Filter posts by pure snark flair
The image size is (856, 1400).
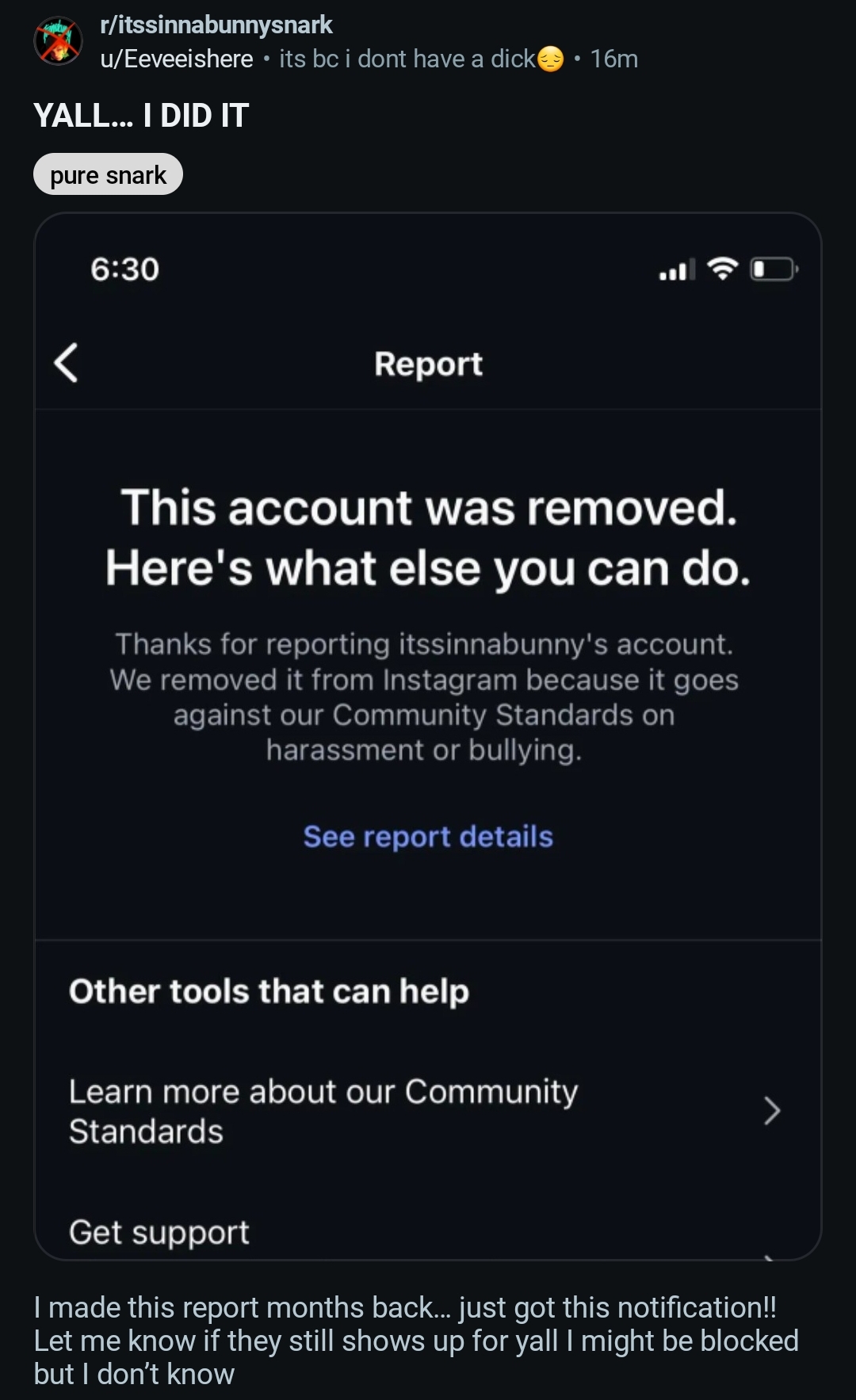(x=108, y=174)
